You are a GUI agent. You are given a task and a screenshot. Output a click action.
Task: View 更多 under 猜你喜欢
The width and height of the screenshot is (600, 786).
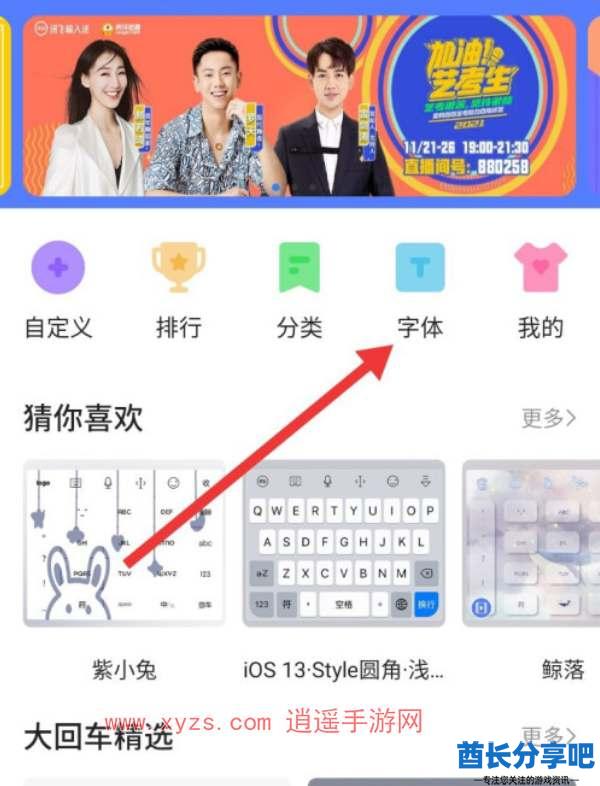pyautogui.click(x=548, y=418)
